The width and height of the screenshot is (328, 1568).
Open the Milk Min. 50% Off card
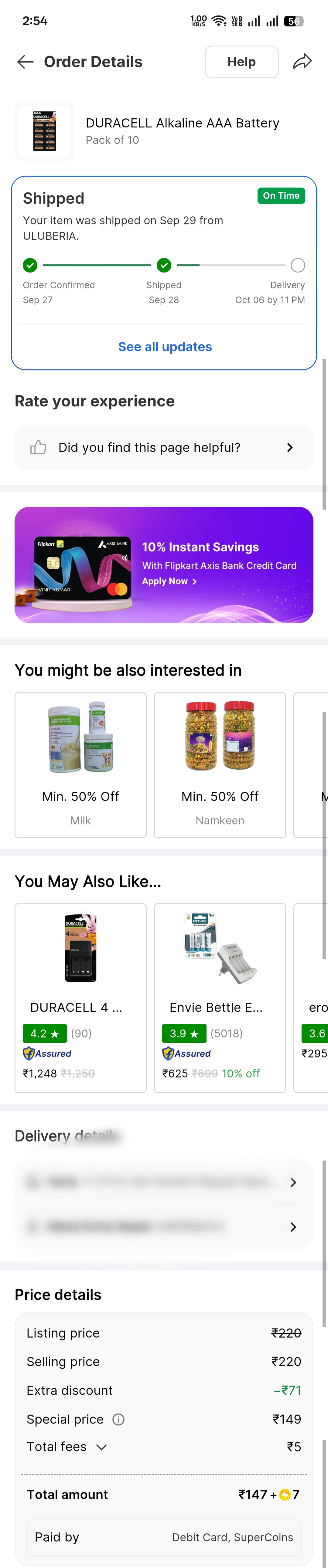pos(80,764)
